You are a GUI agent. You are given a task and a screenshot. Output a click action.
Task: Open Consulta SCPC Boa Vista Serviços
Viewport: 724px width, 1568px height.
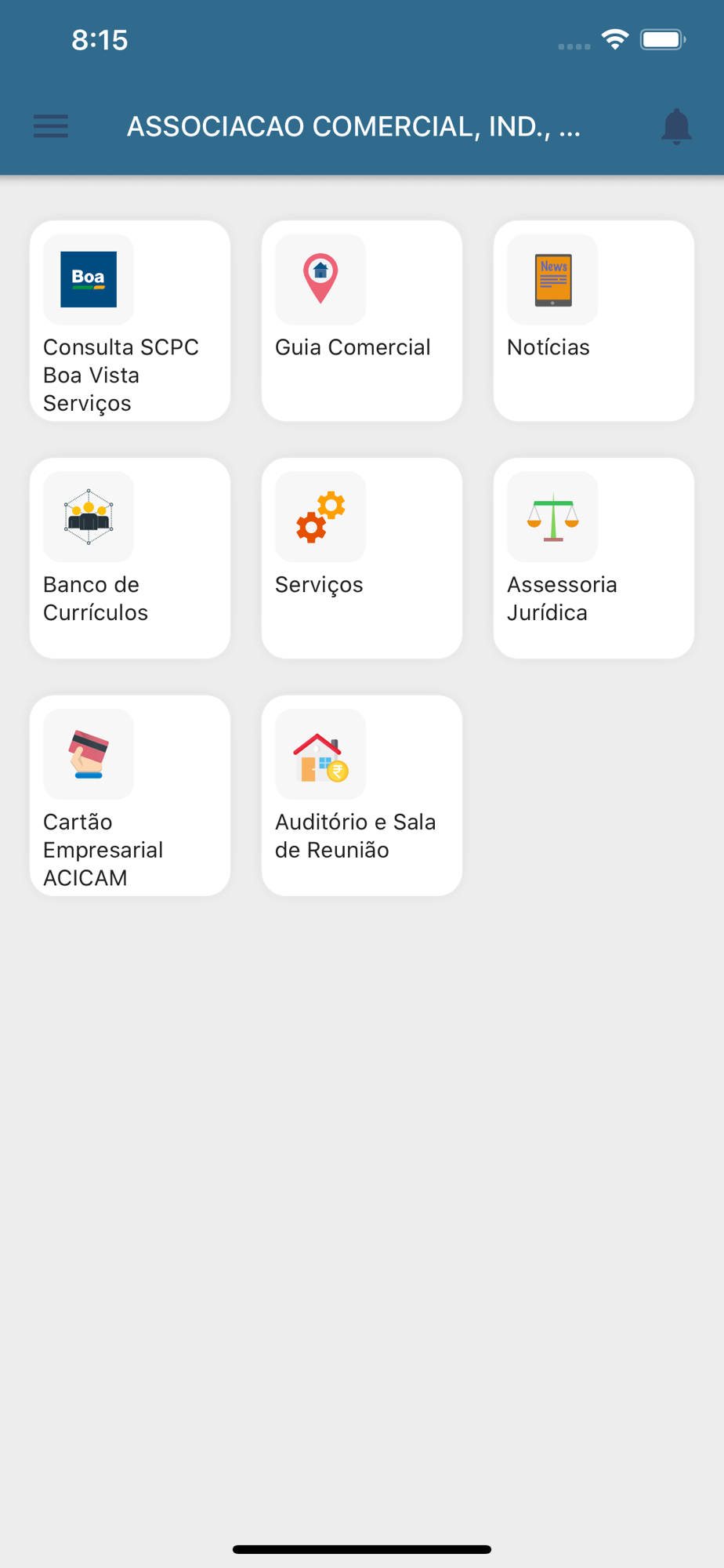tap(130, 321)
